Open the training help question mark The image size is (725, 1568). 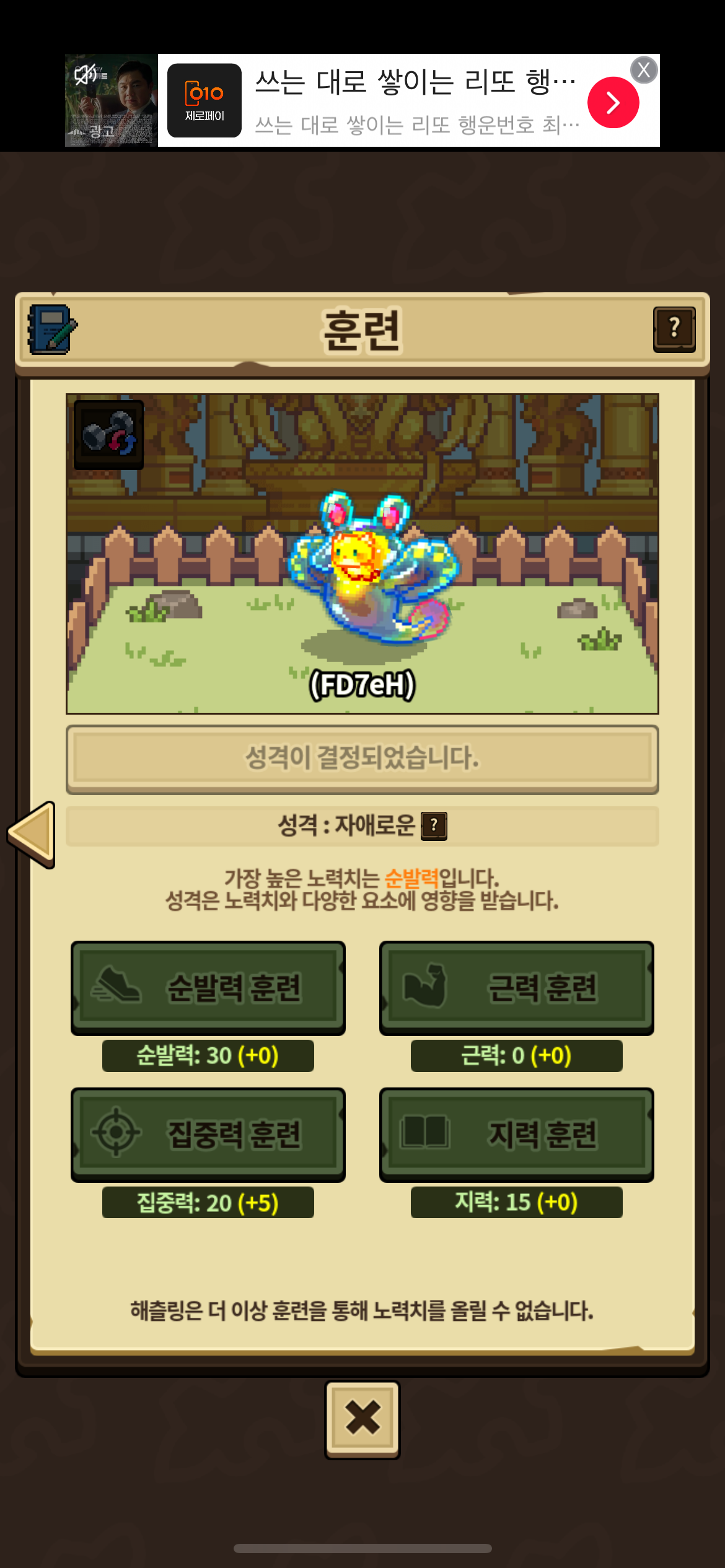[674, 329]
